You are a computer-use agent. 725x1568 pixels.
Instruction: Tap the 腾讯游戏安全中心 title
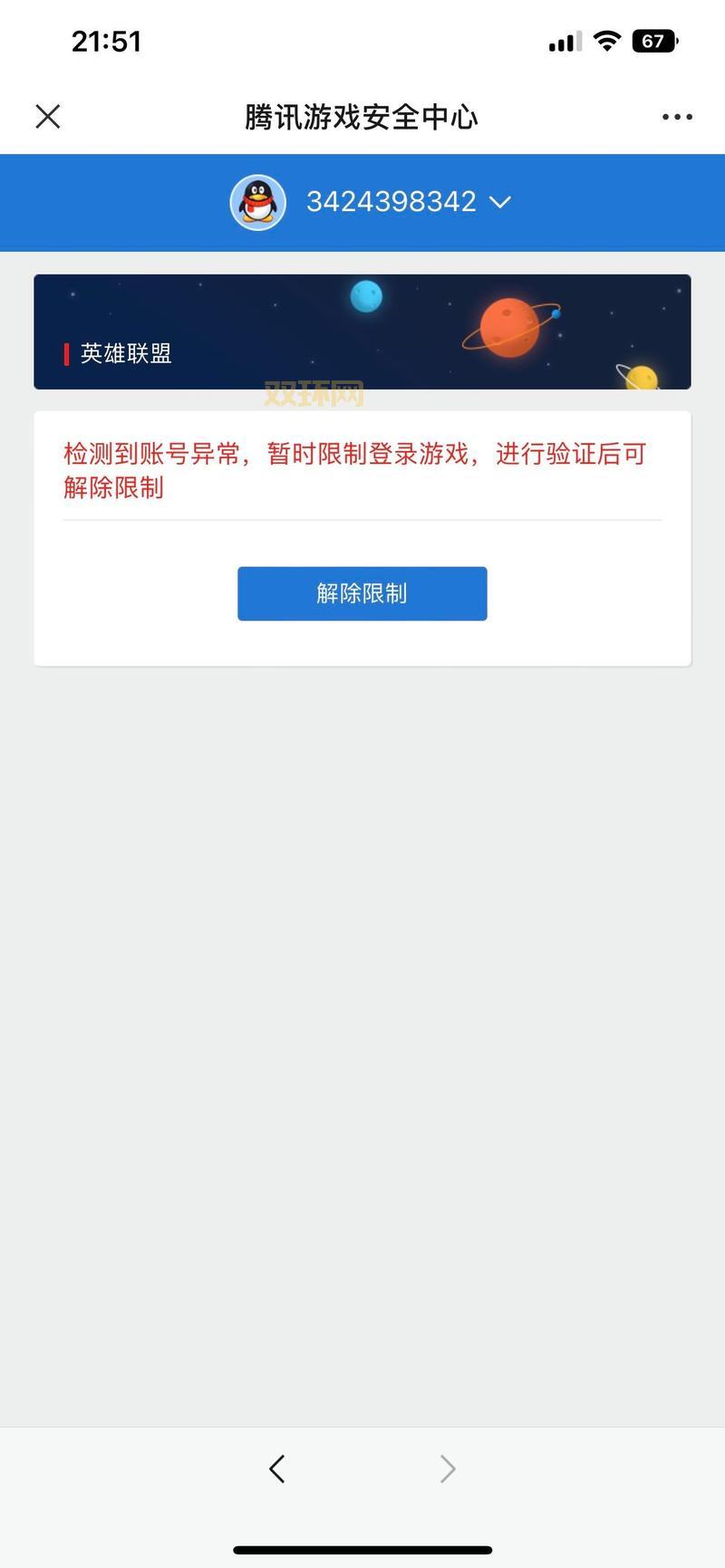361,116
